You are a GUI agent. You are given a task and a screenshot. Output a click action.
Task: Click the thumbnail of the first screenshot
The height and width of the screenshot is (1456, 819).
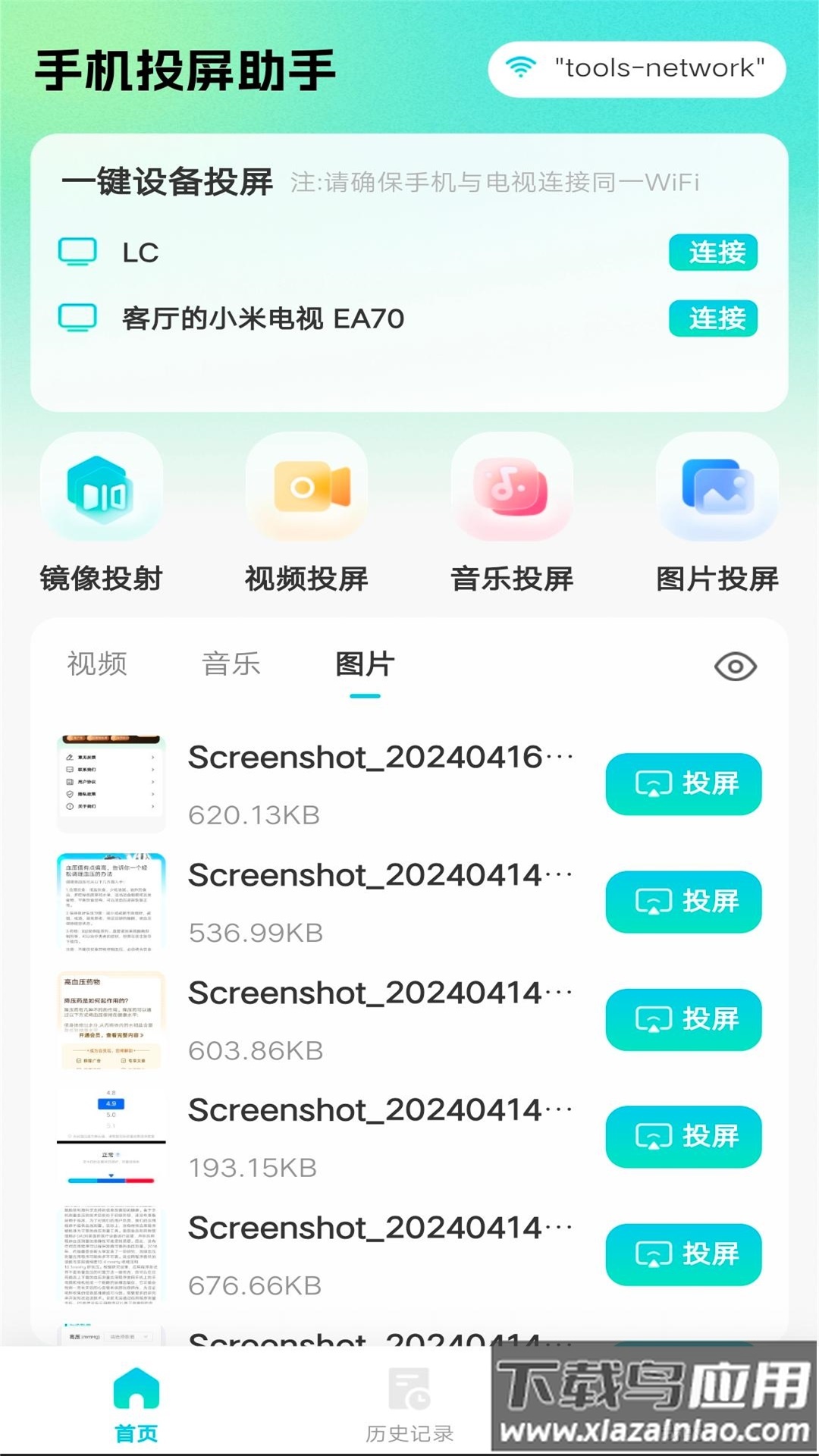coord(111,776)
